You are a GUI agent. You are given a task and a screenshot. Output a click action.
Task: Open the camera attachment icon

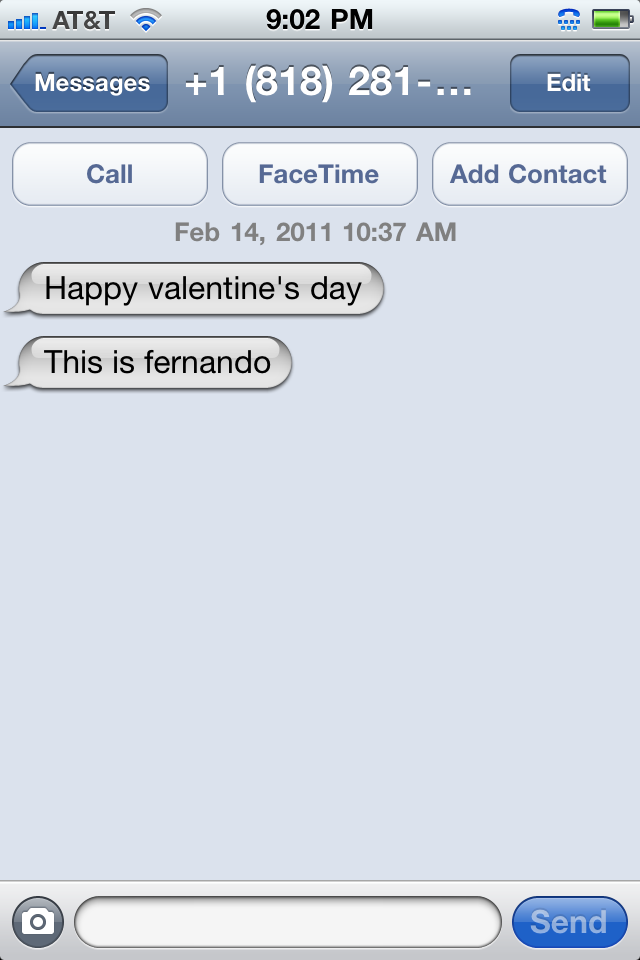[38, 921]
